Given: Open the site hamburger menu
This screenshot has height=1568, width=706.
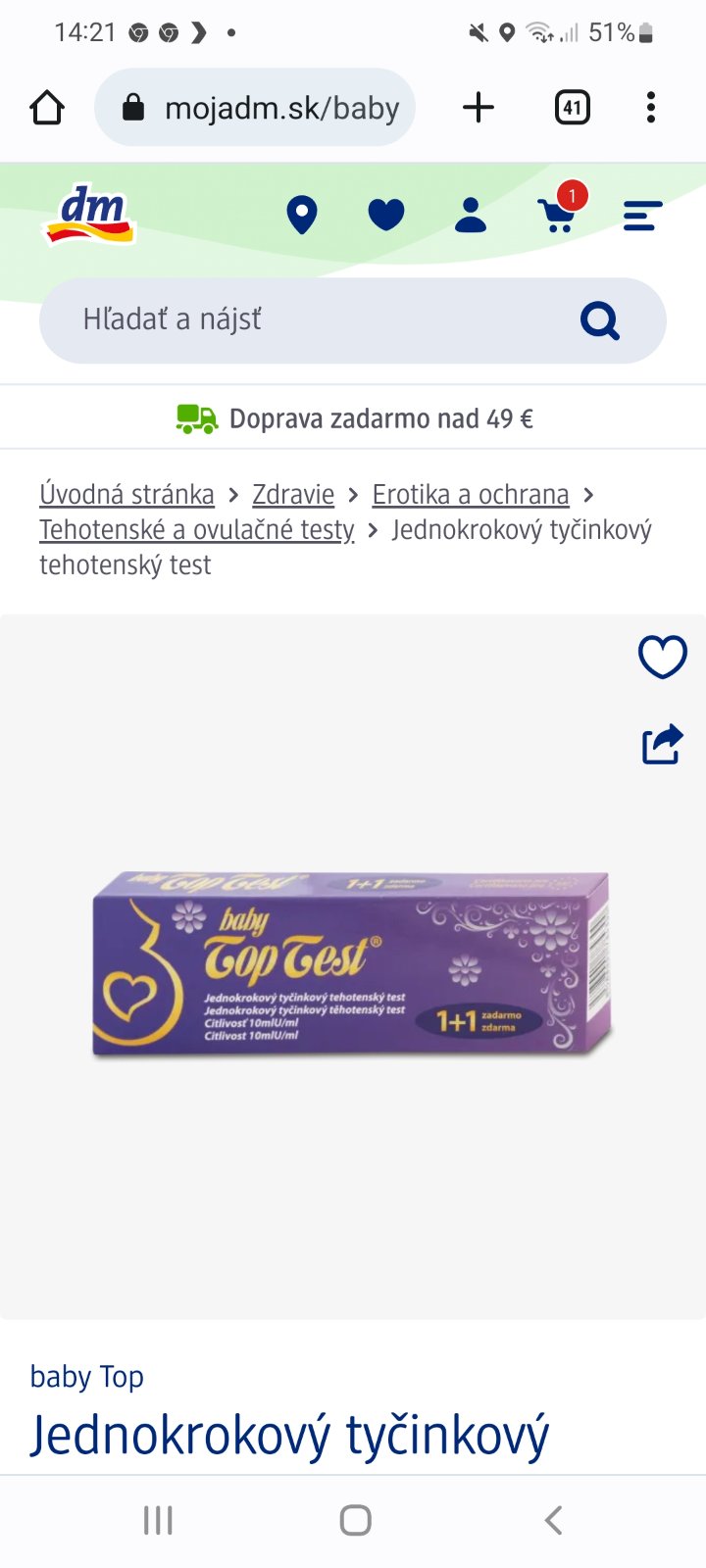Looking at the screenshot, I should tap(642, 216).
